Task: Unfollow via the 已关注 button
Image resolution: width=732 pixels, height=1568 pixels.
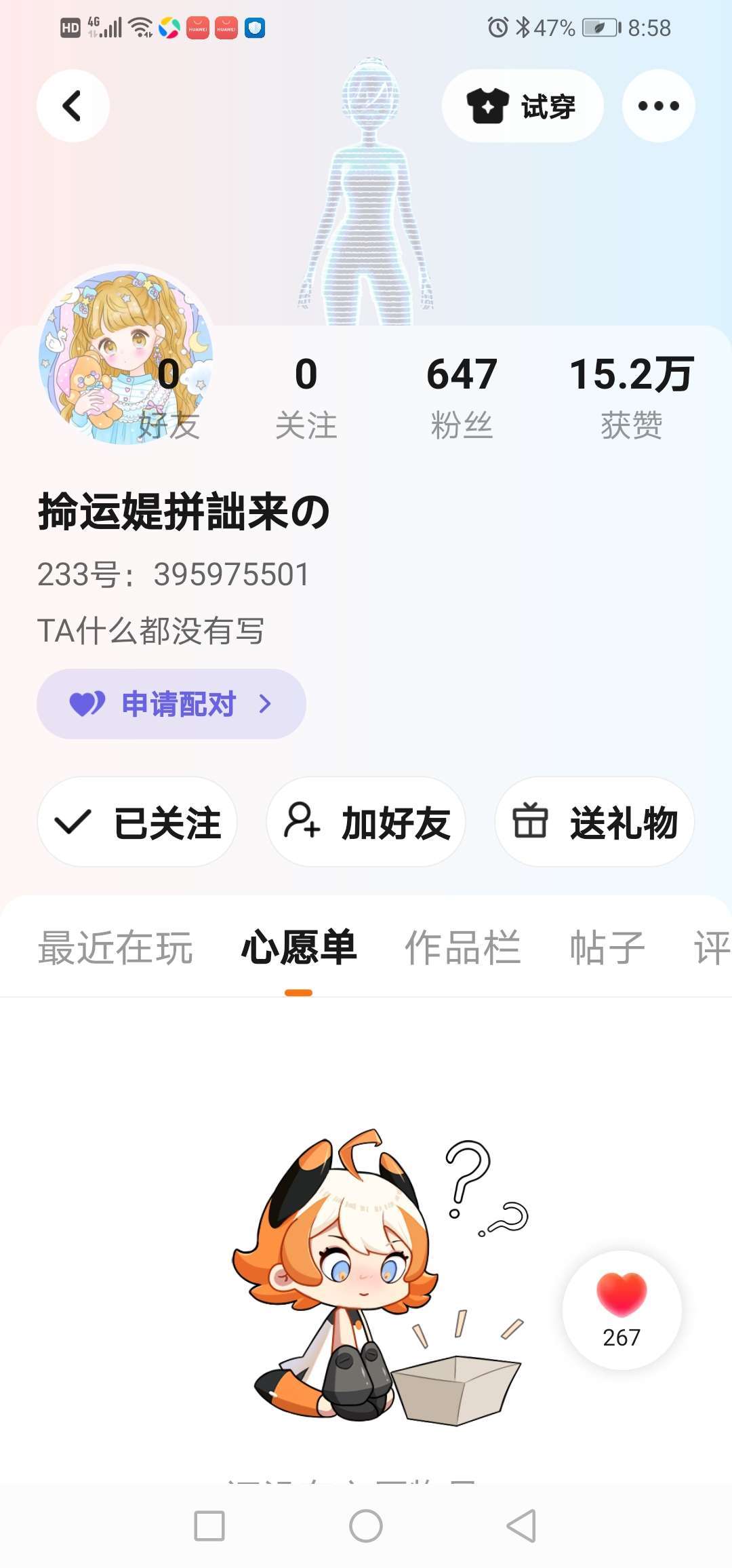Action: point(138,822)
